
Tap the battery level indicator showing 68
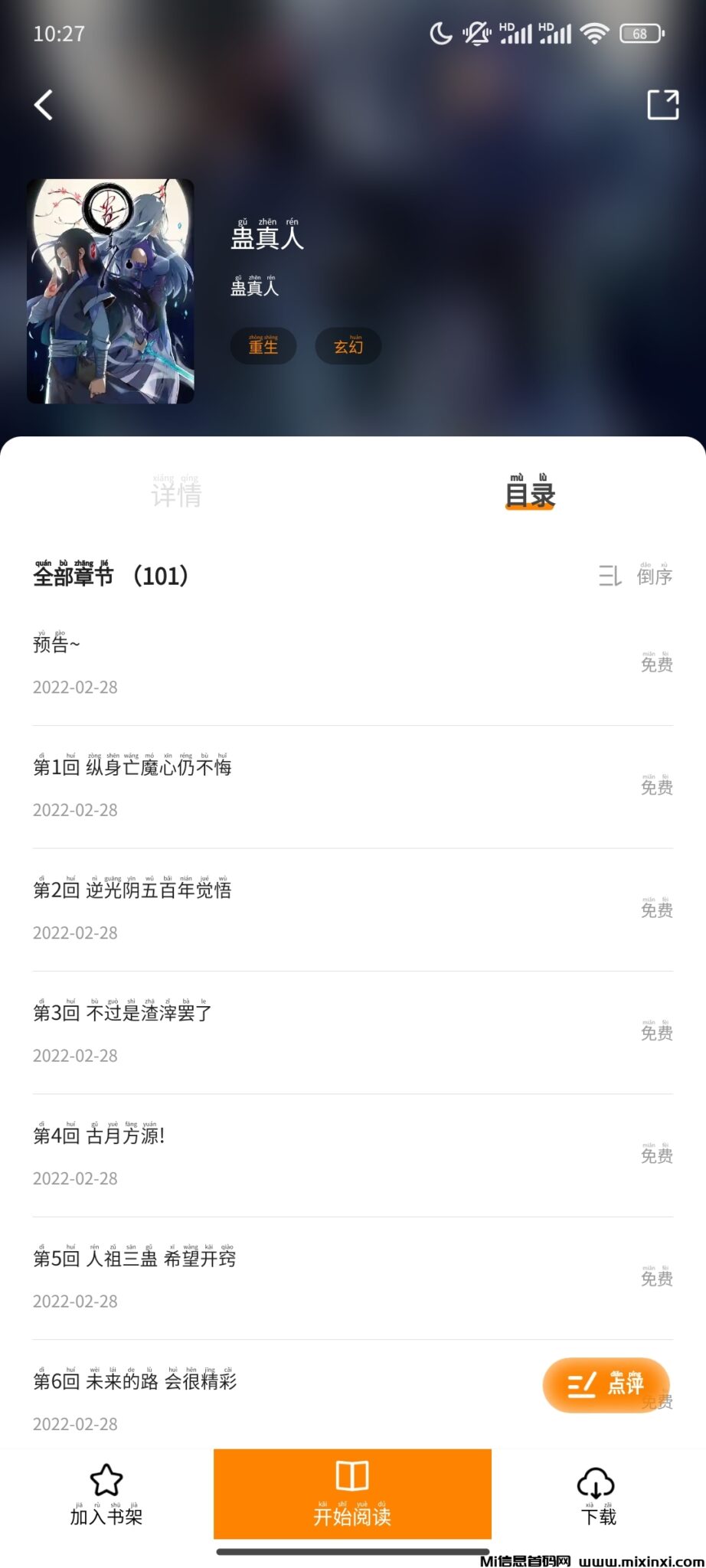click(x=642, y=34)
